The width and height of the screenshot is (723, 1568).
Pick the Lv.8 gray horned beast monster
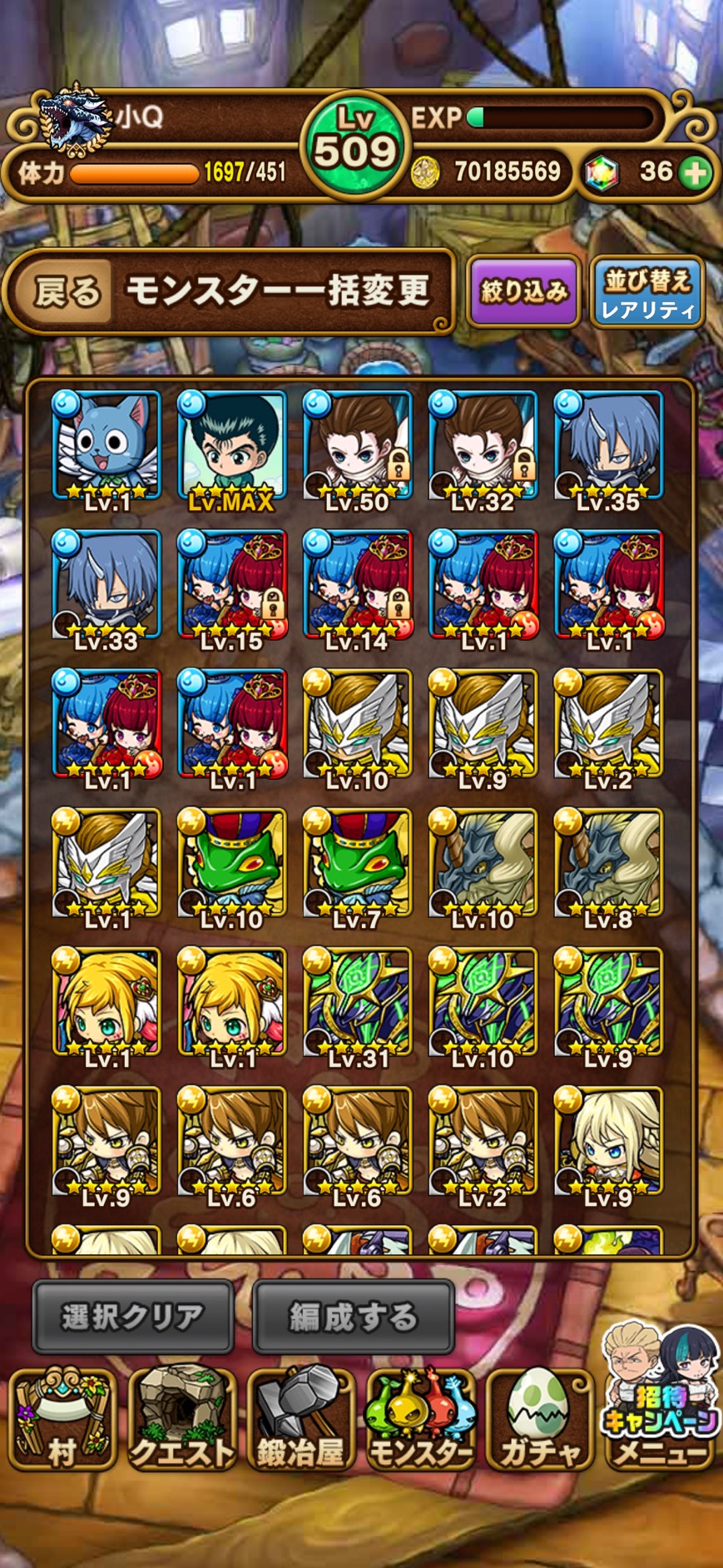608,866
